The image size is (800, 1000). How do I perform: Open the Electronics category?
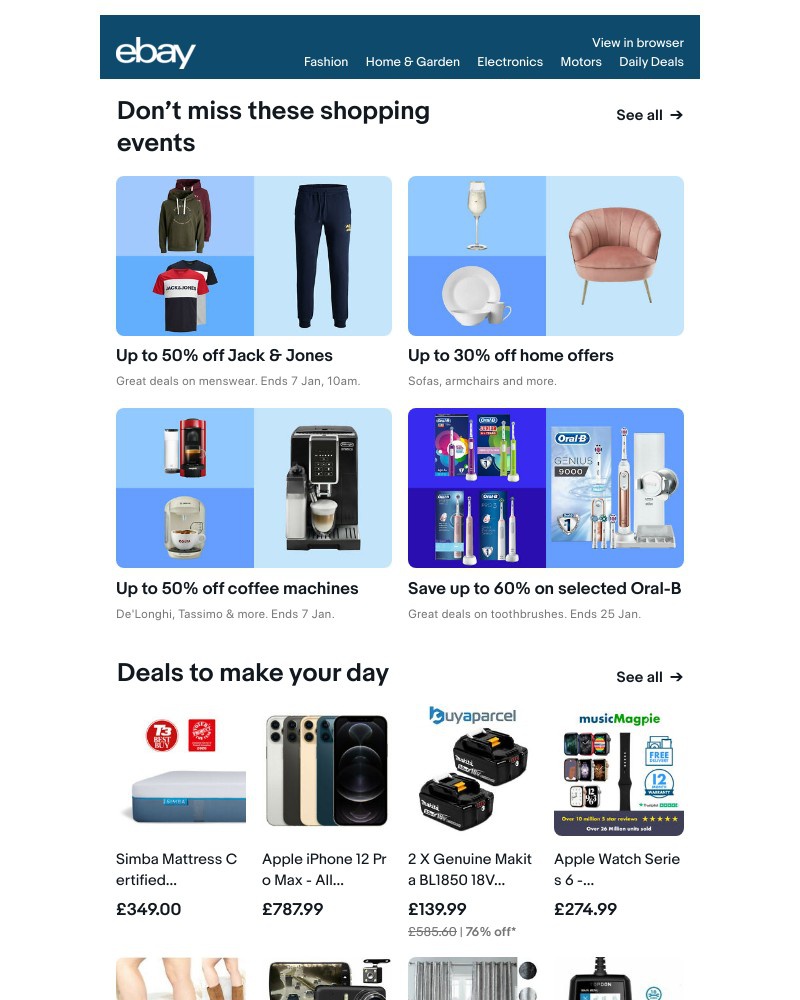(510, 62)
